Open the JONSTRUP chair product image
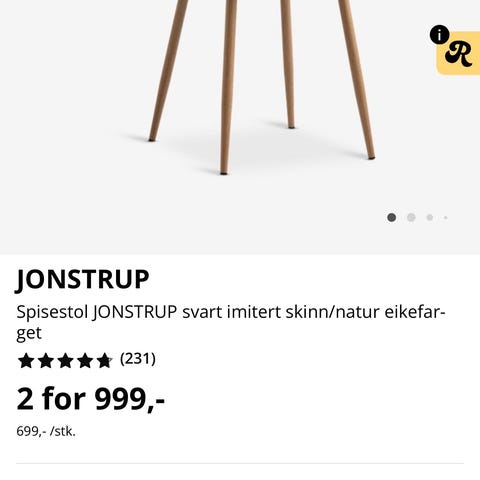The height and width of the screenshot is (480, 480). coord(240,127)
